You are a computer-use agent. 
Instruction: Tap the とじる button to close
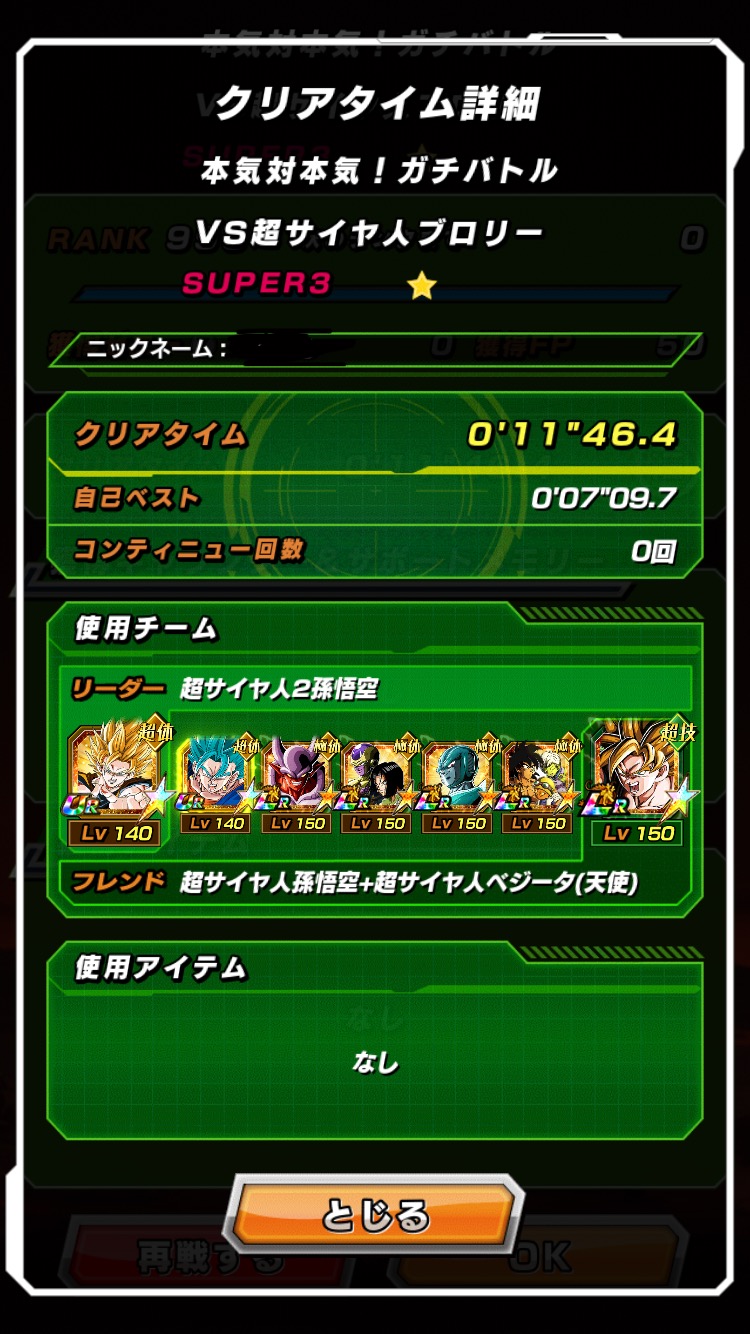coord(374,1214)
